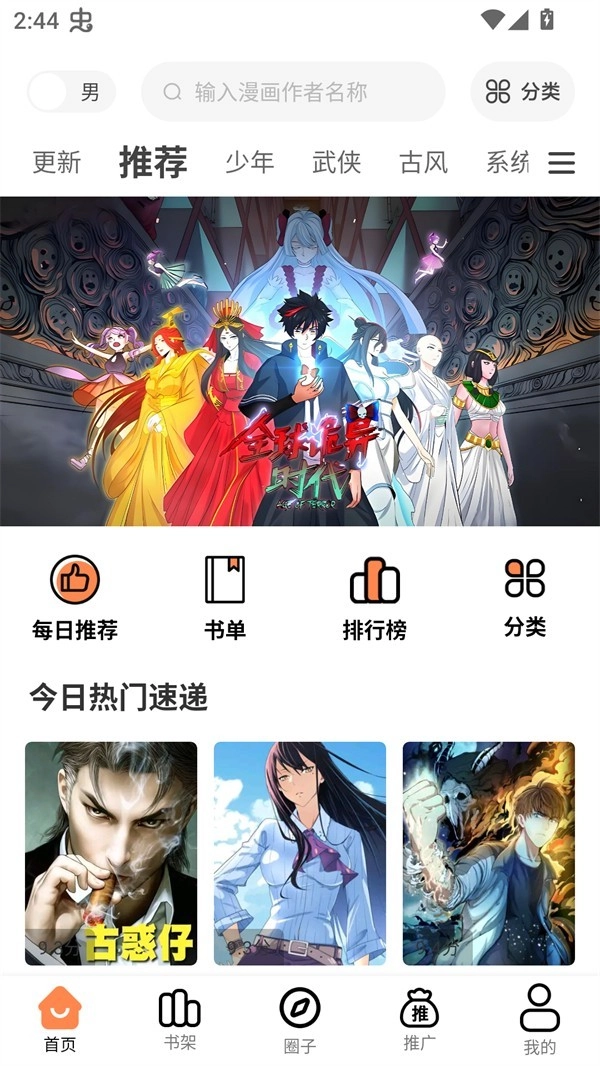
Task: Tap the 输入漫画作者名称 search field
Action: click(x=293, y=92)
